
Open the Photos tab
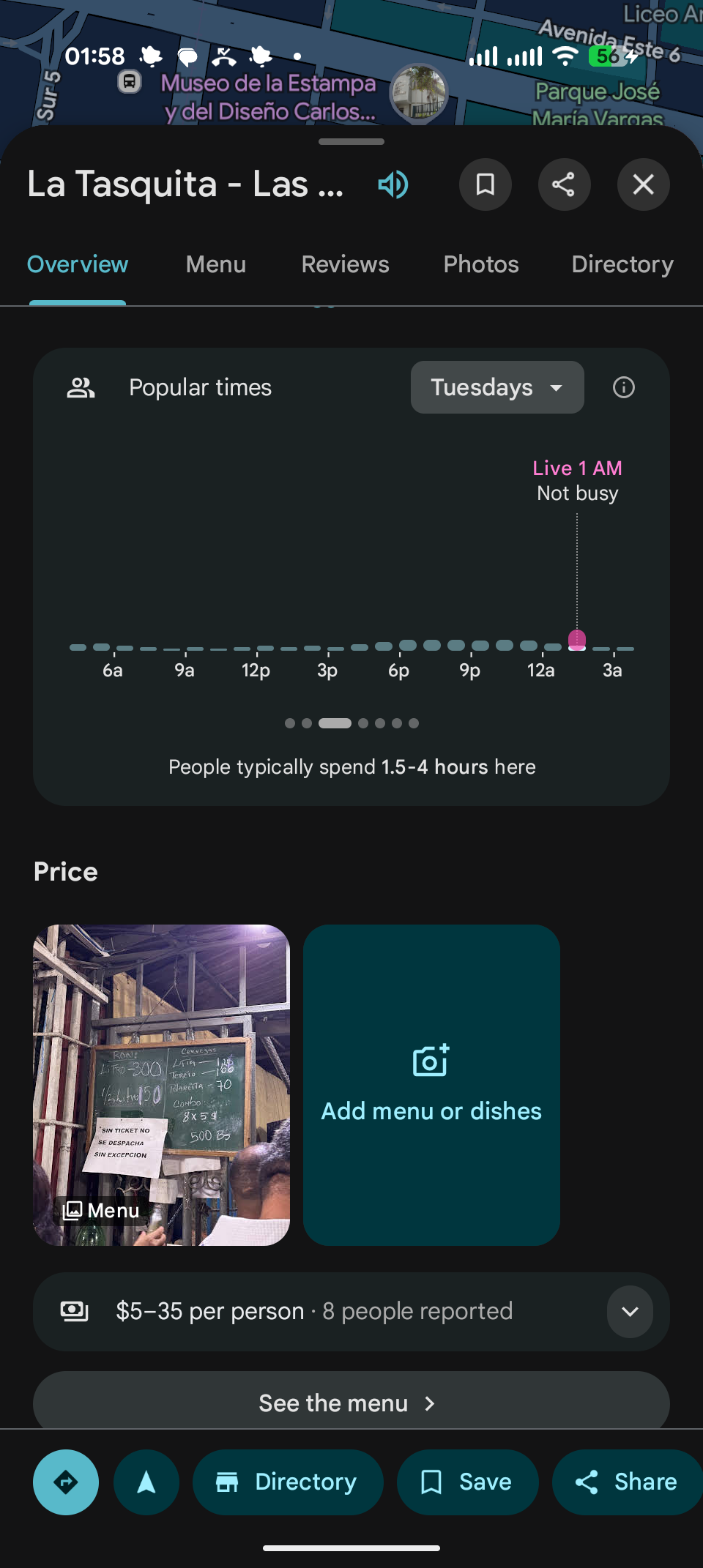click(481, 264)
